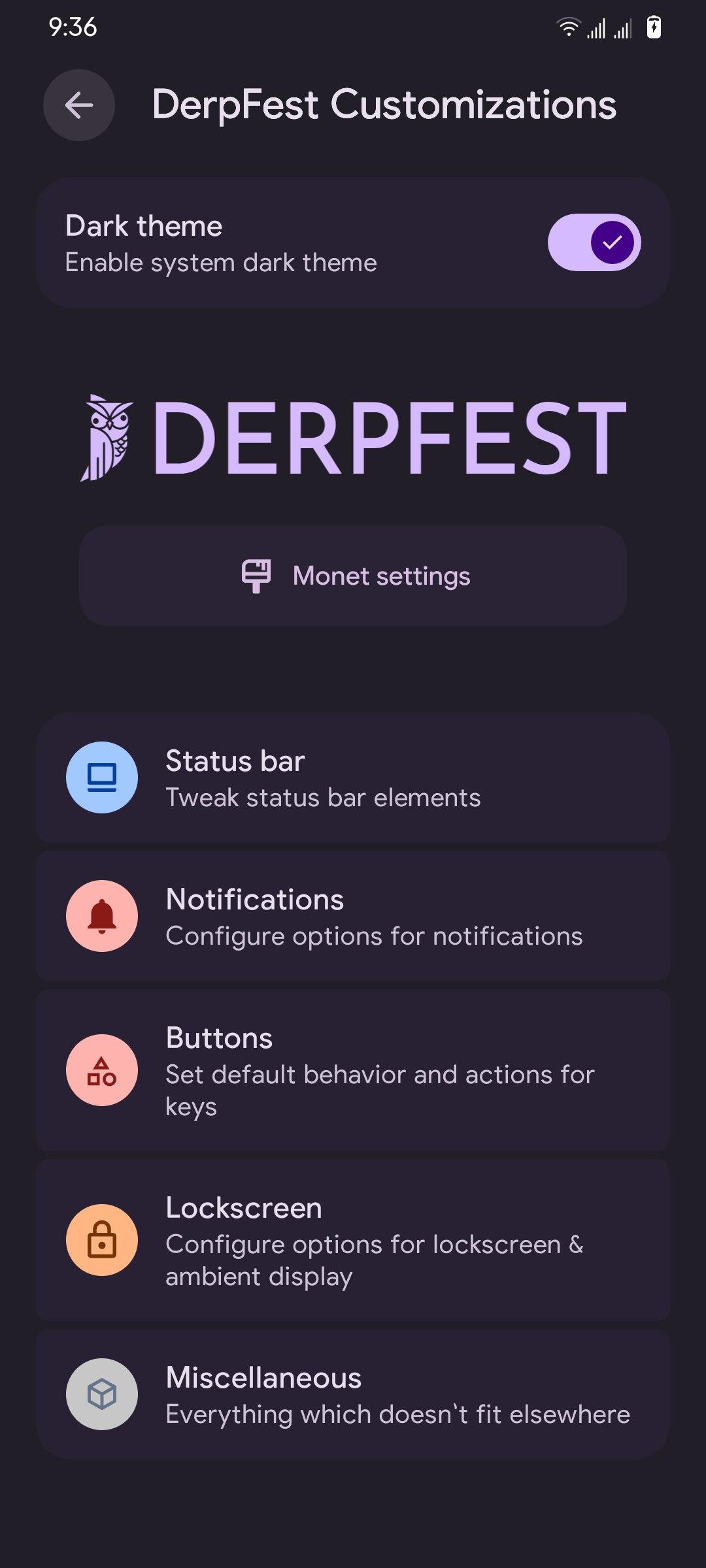Open Monet settings
This screenshot has height=1568, width=706.
pos(353,576)
